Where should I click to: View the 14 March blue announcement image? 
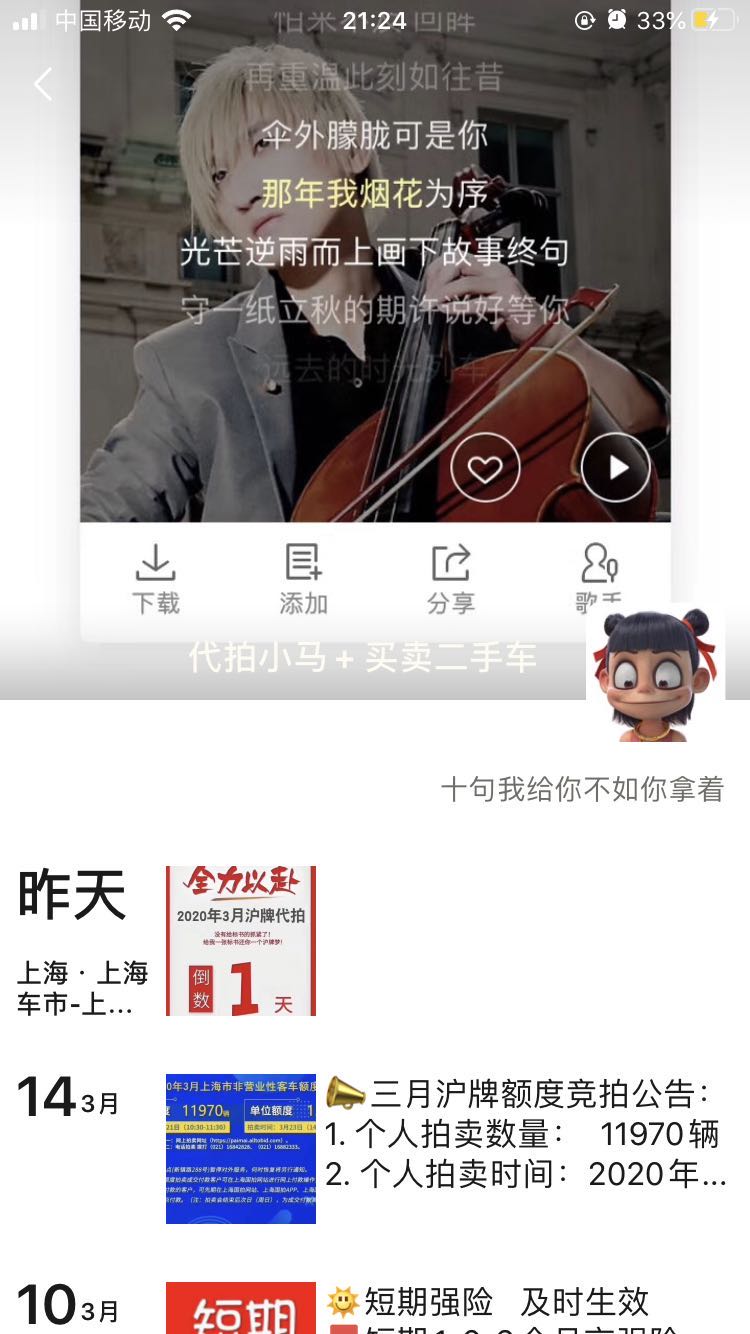click(x=241, y=1149)
